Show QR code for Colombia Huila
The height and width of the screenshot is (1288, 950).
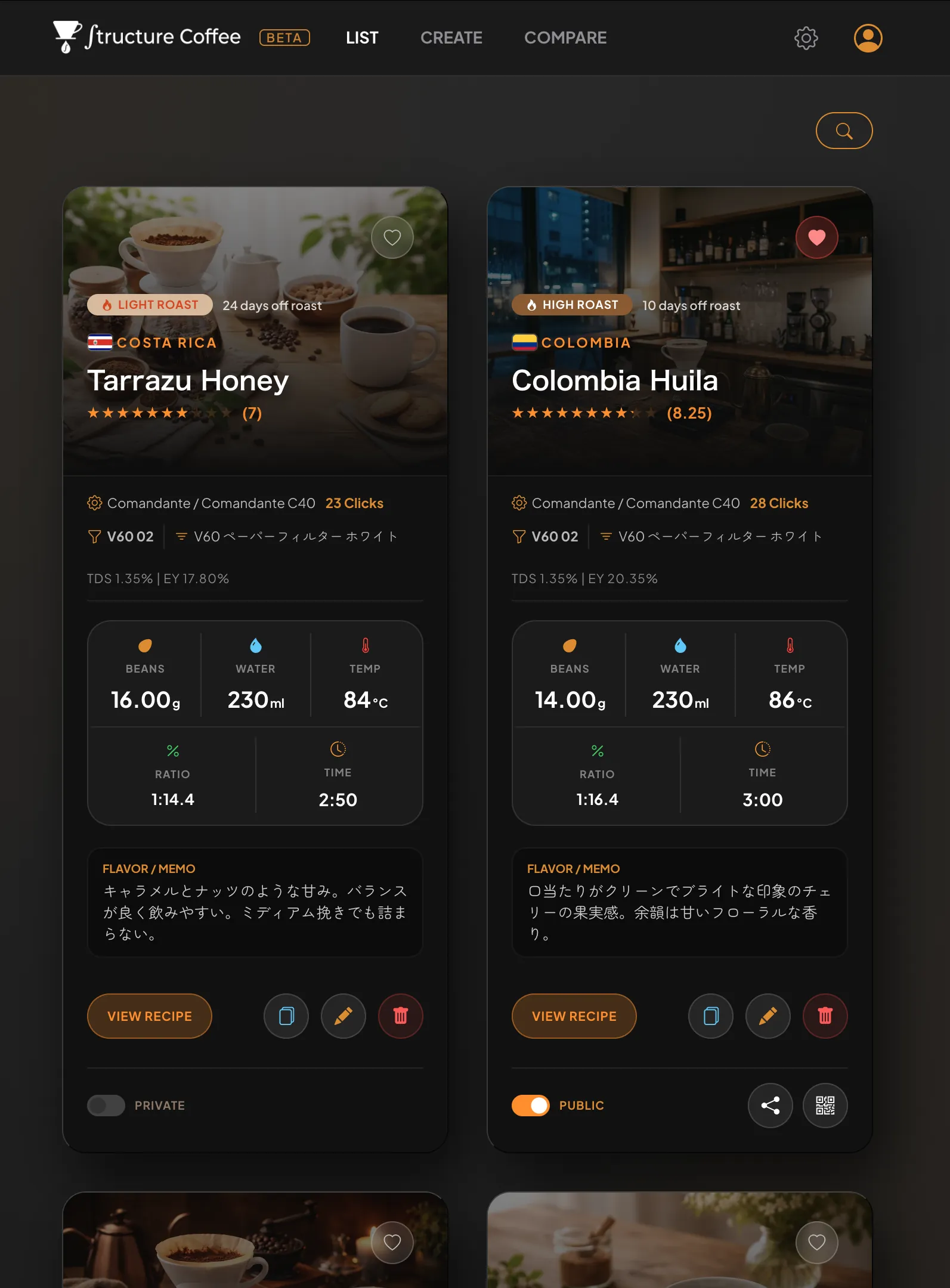coord(825,1106)
